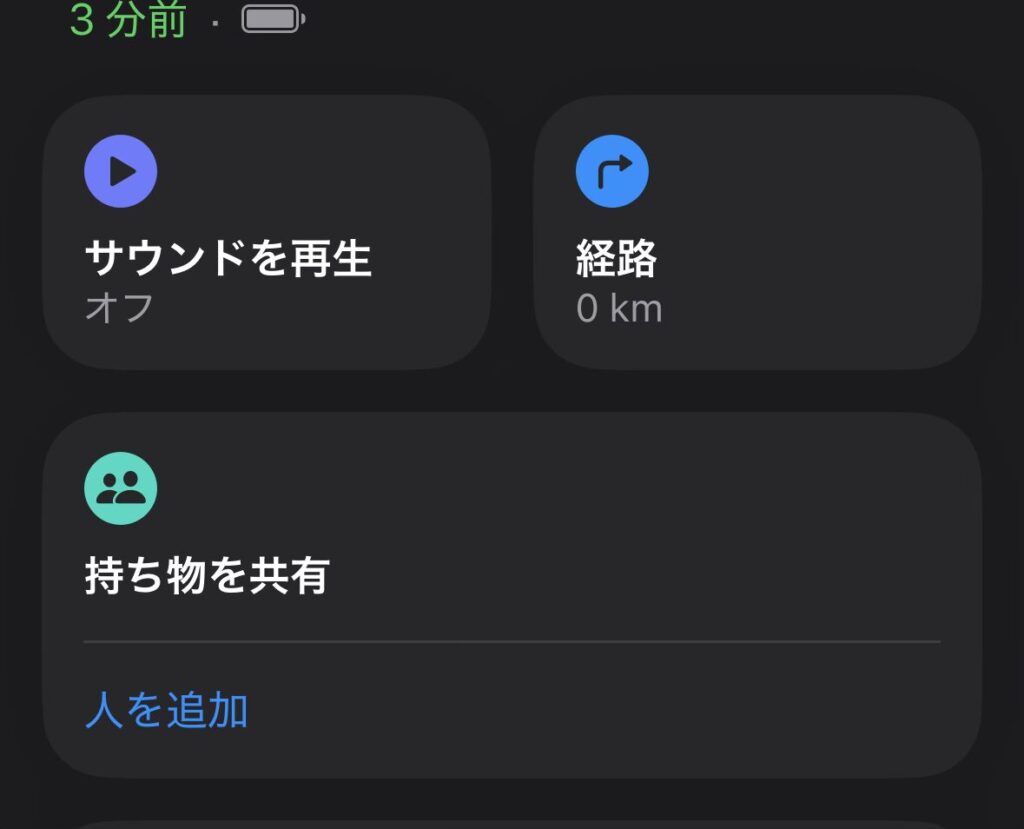The height and width of the screenshot is (829, 1024).
Task: Tap 人を追加 link
Action: [x=167, y=711]
